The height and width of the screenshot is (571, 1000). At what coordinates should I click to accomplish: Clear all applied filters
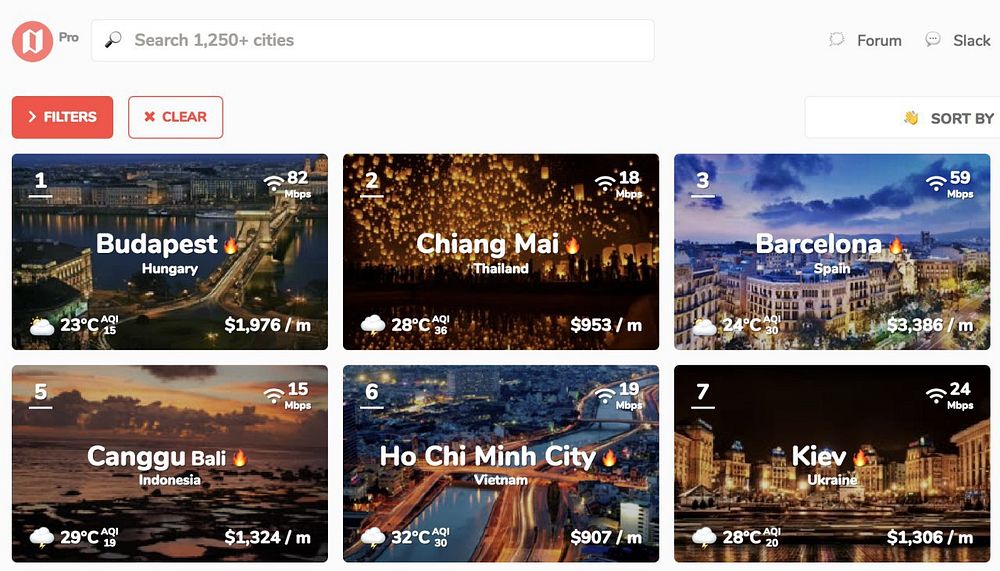175,117
